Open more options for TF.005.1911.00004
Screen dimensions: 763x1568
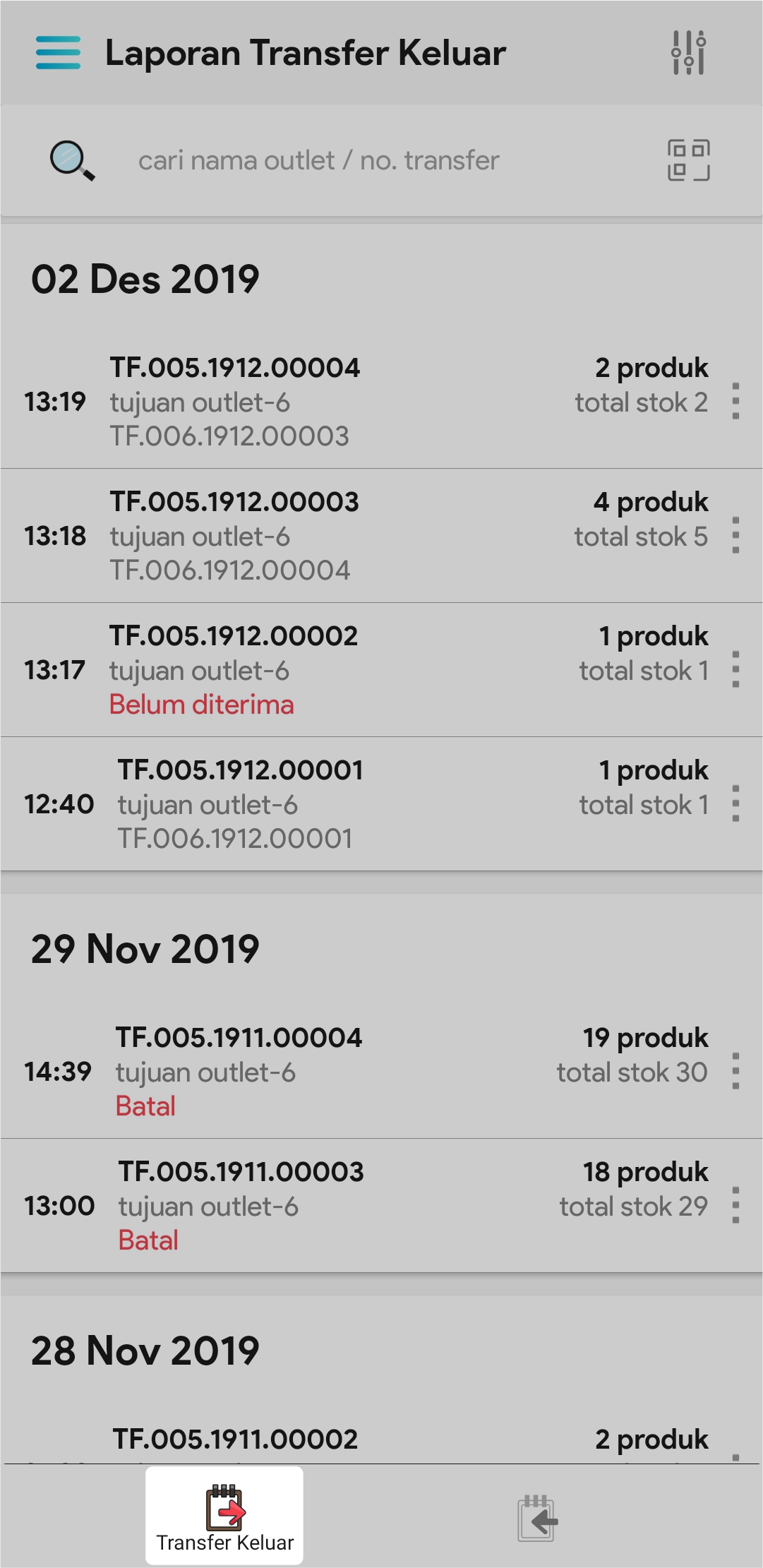(735, 1071)
